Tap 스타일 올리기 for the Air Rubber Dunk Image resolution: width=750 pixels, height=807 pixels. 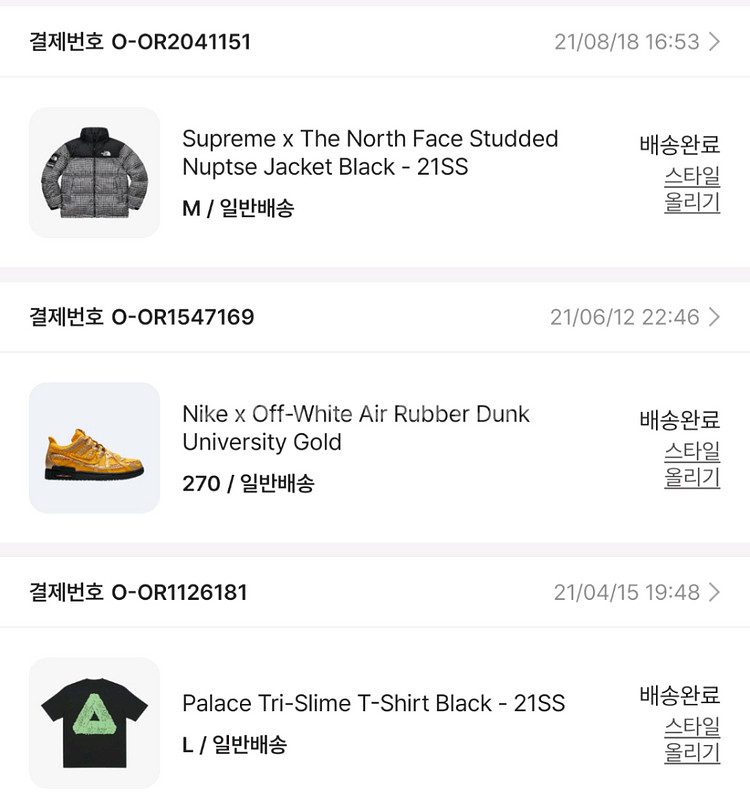pyautogui.click(x=692, y=465)
